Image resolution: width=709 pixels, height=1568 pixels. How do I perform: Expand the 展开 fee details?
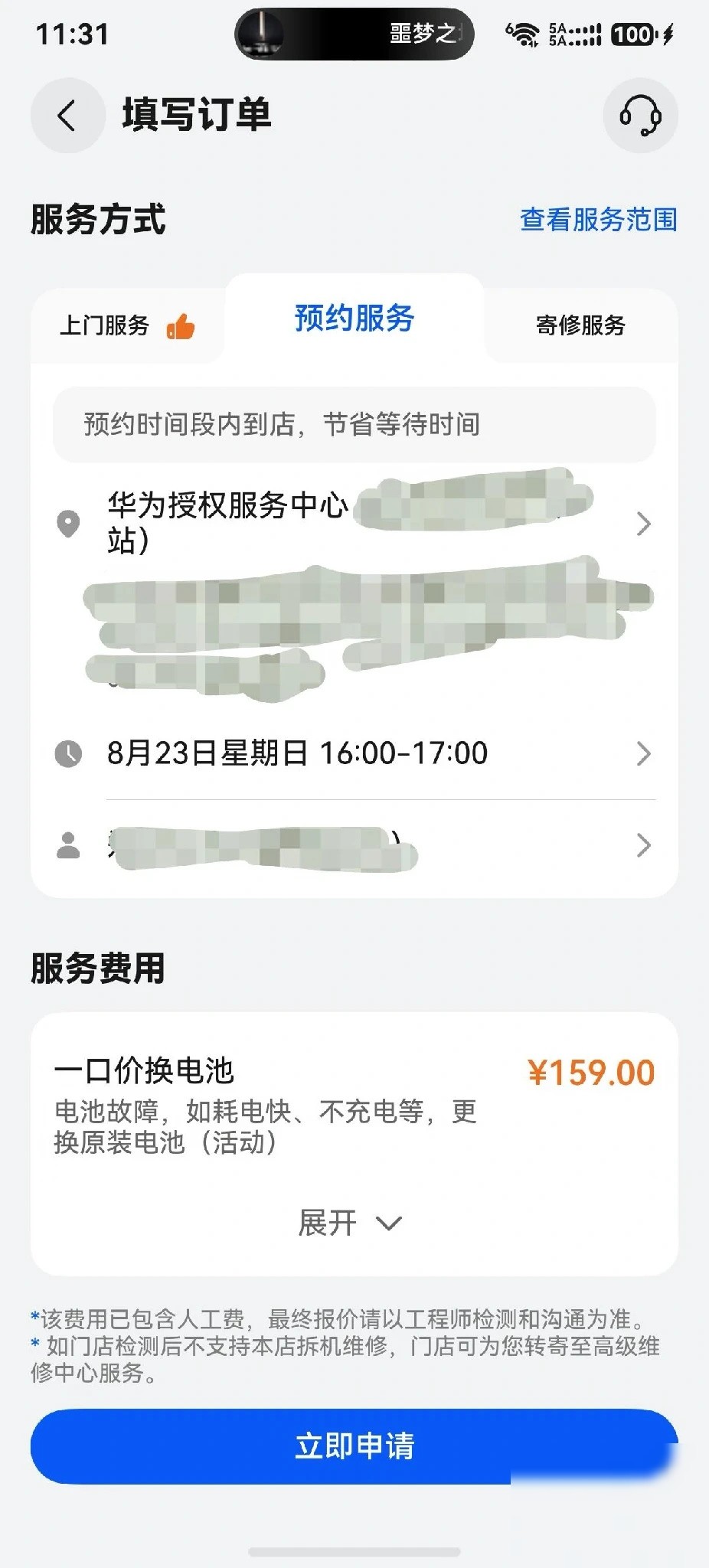coord(351,1223)
